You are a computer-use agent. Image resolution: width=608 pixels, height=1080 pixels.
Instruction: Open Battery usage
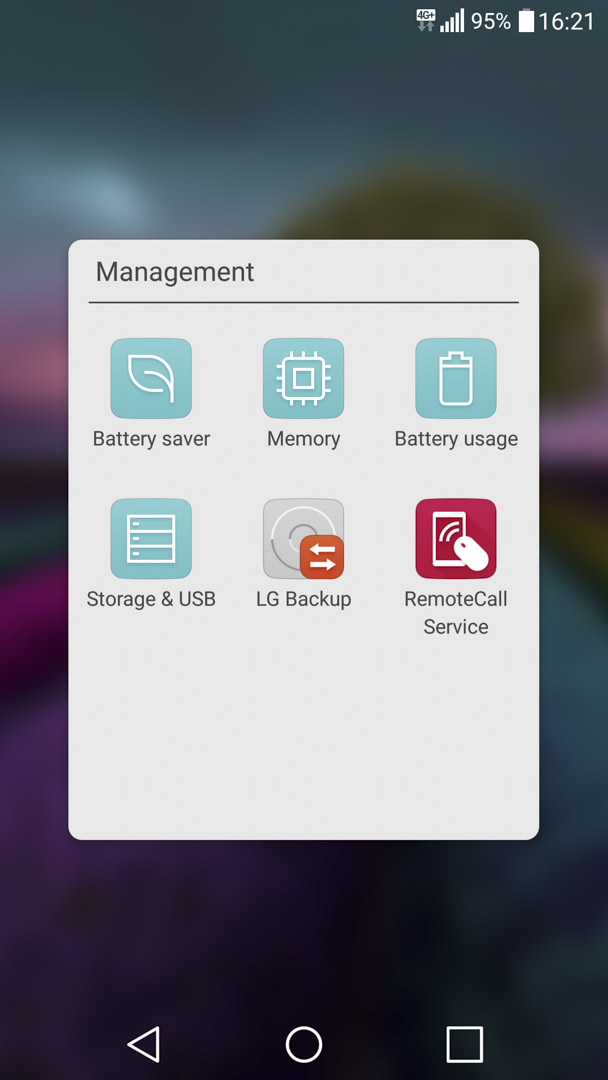456,378
